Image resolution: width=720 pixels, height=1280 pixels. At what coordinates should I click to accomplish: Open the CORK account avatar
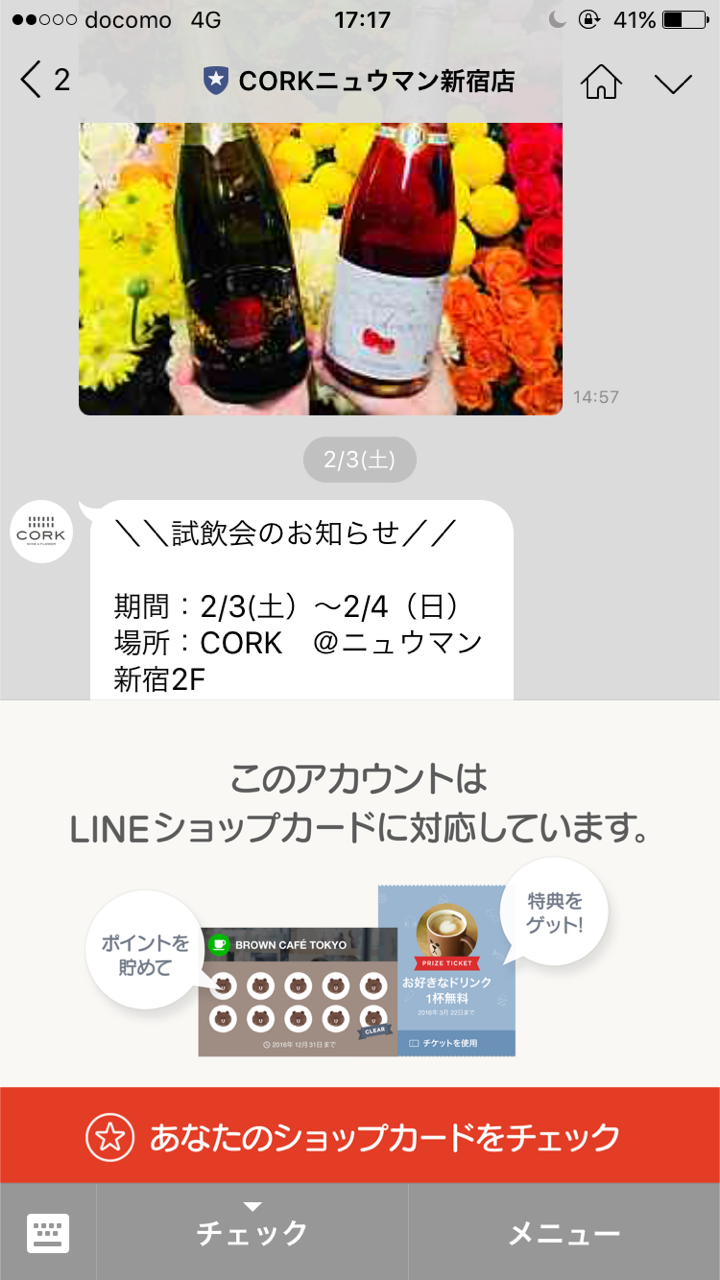click(x=41, y=531)
